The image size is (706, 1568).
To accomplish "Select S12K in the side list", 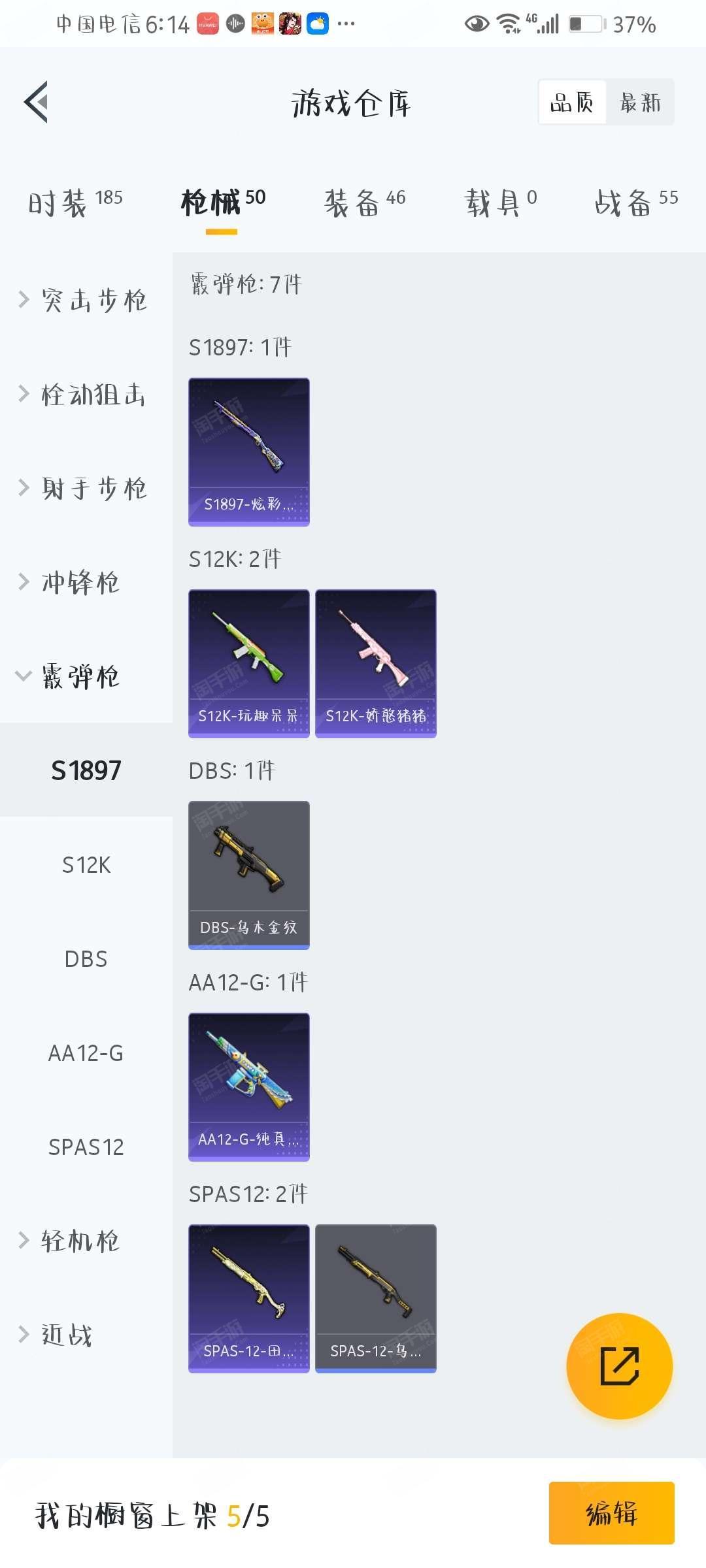I will click(x=86, y=865).
